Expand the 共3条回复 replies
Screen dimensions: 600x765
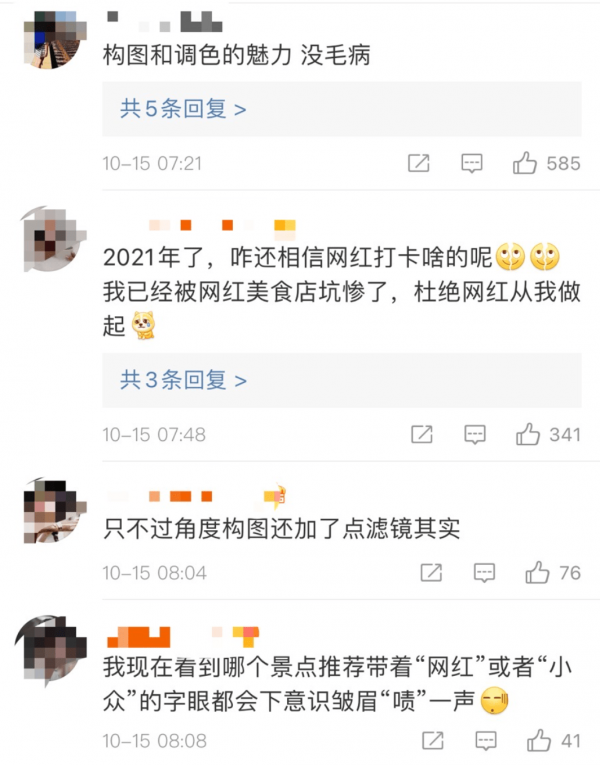pos(183,380)
